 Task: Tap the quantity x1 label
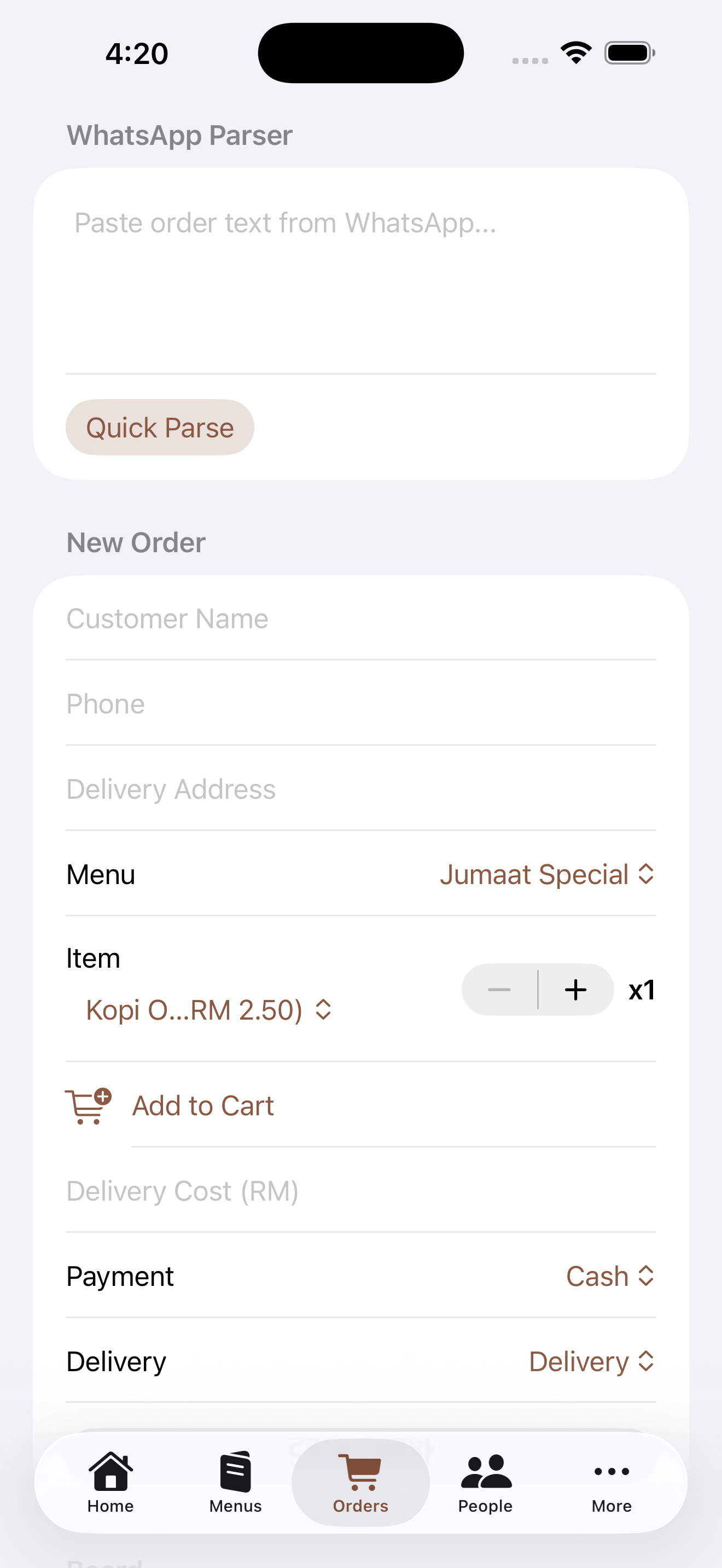641,989
